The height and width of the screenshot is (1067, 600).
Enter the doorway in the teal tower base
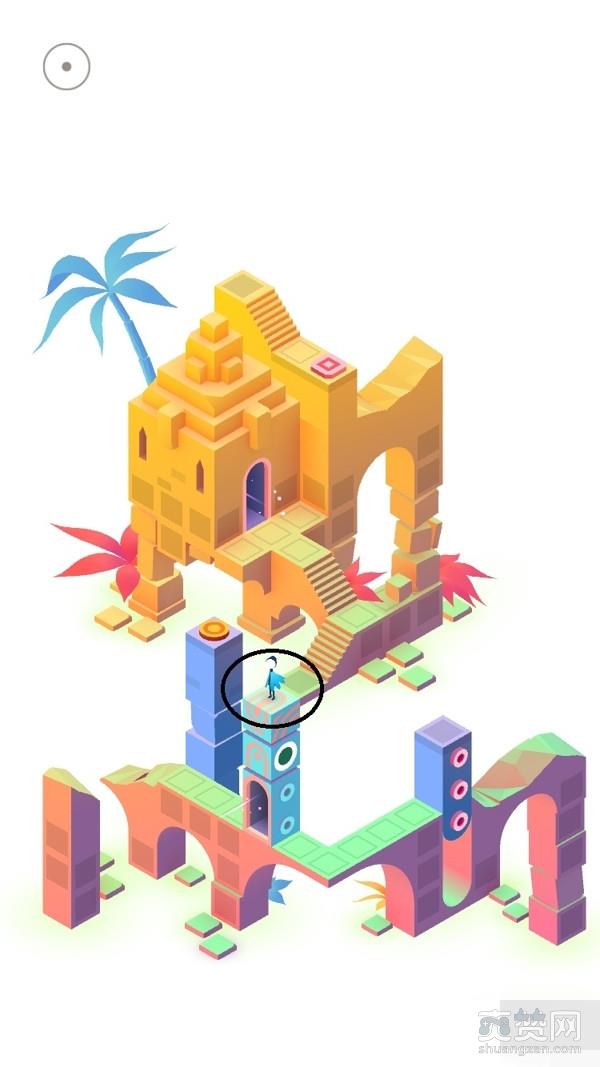tap(259, 806)
